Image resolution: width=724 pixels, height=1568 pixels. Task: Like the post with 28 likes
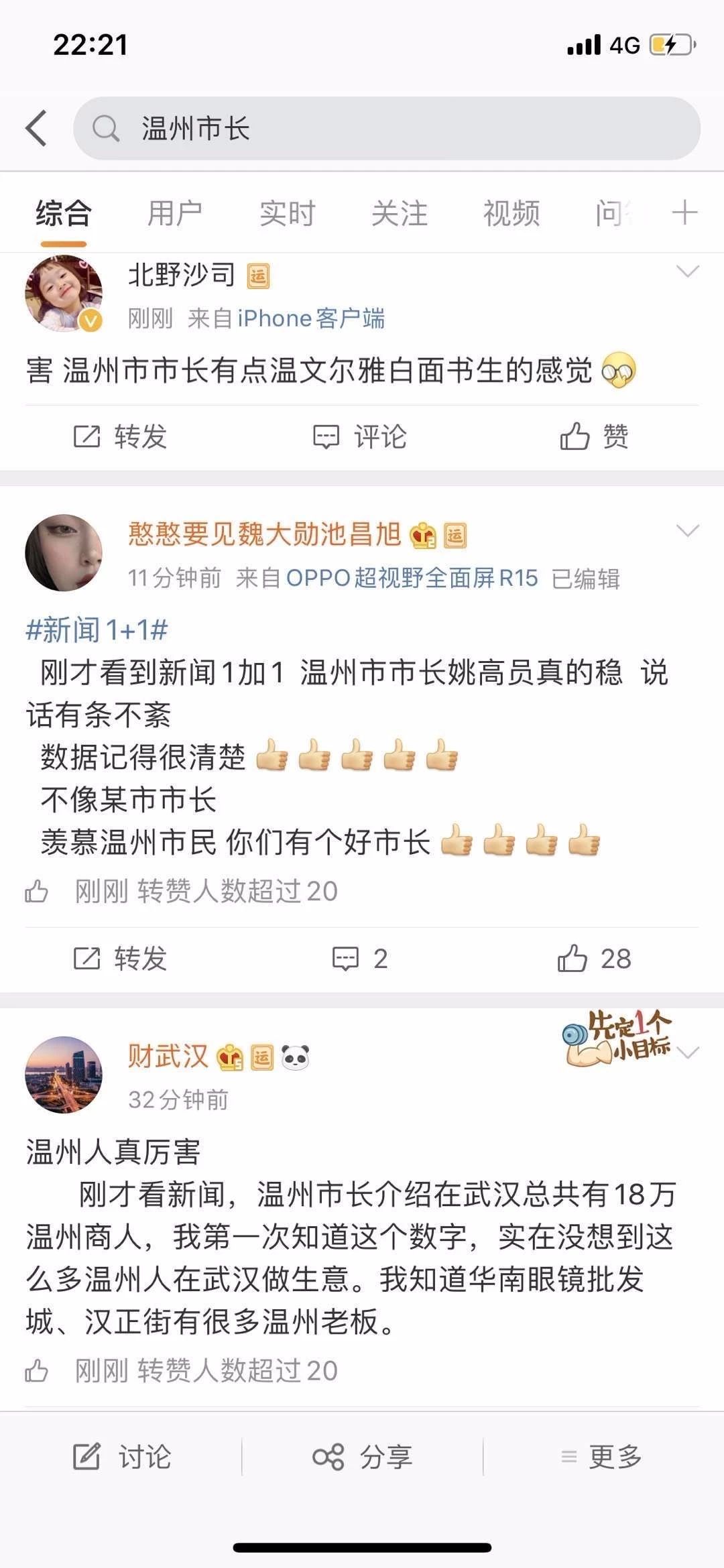pyautogui.click(x=595, y=959)
